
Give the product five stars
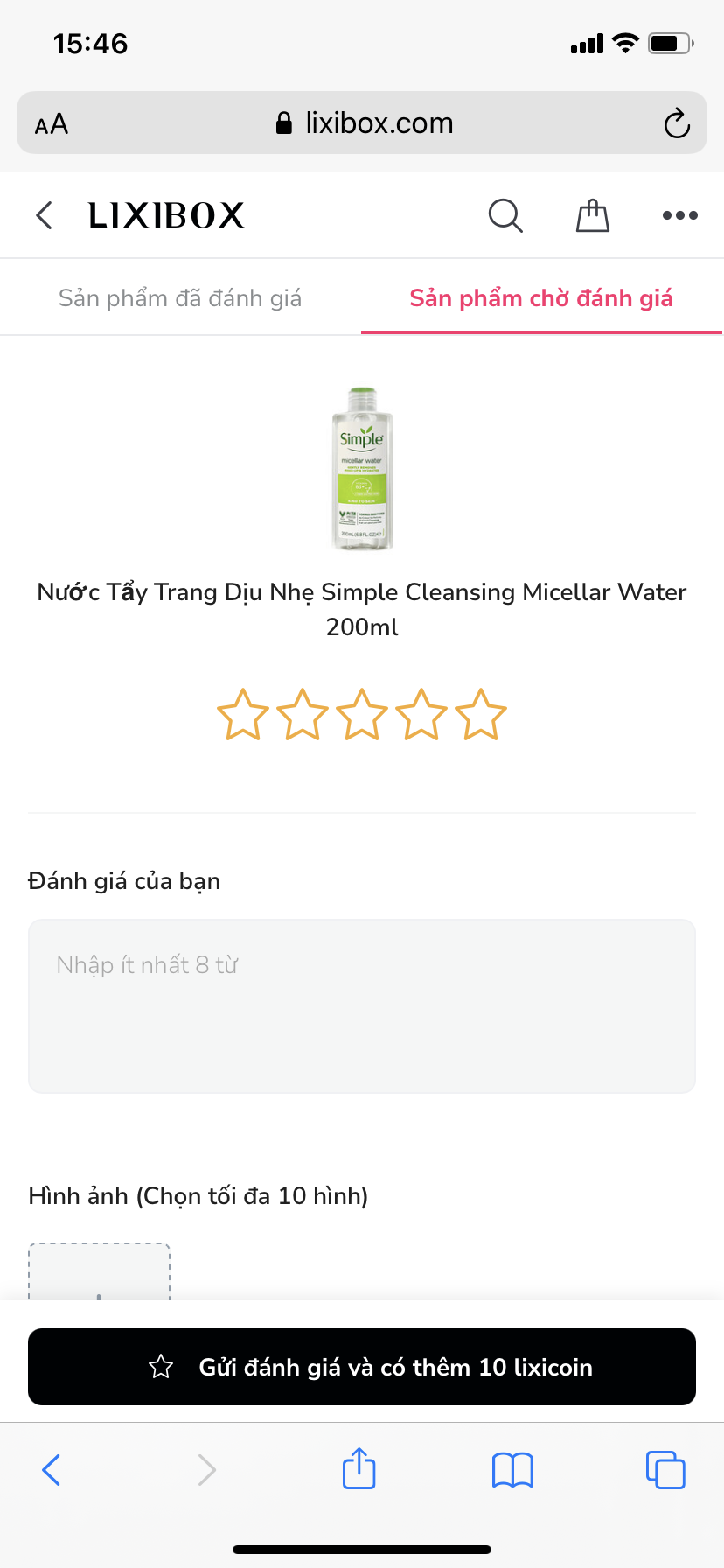click(x=481, y=715)
